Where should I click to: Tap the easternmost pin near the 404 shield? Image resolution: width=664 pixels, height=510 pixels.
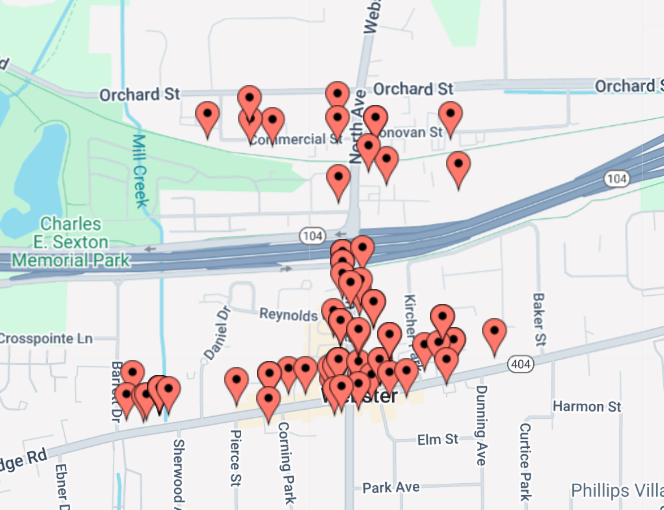point(494,333)
